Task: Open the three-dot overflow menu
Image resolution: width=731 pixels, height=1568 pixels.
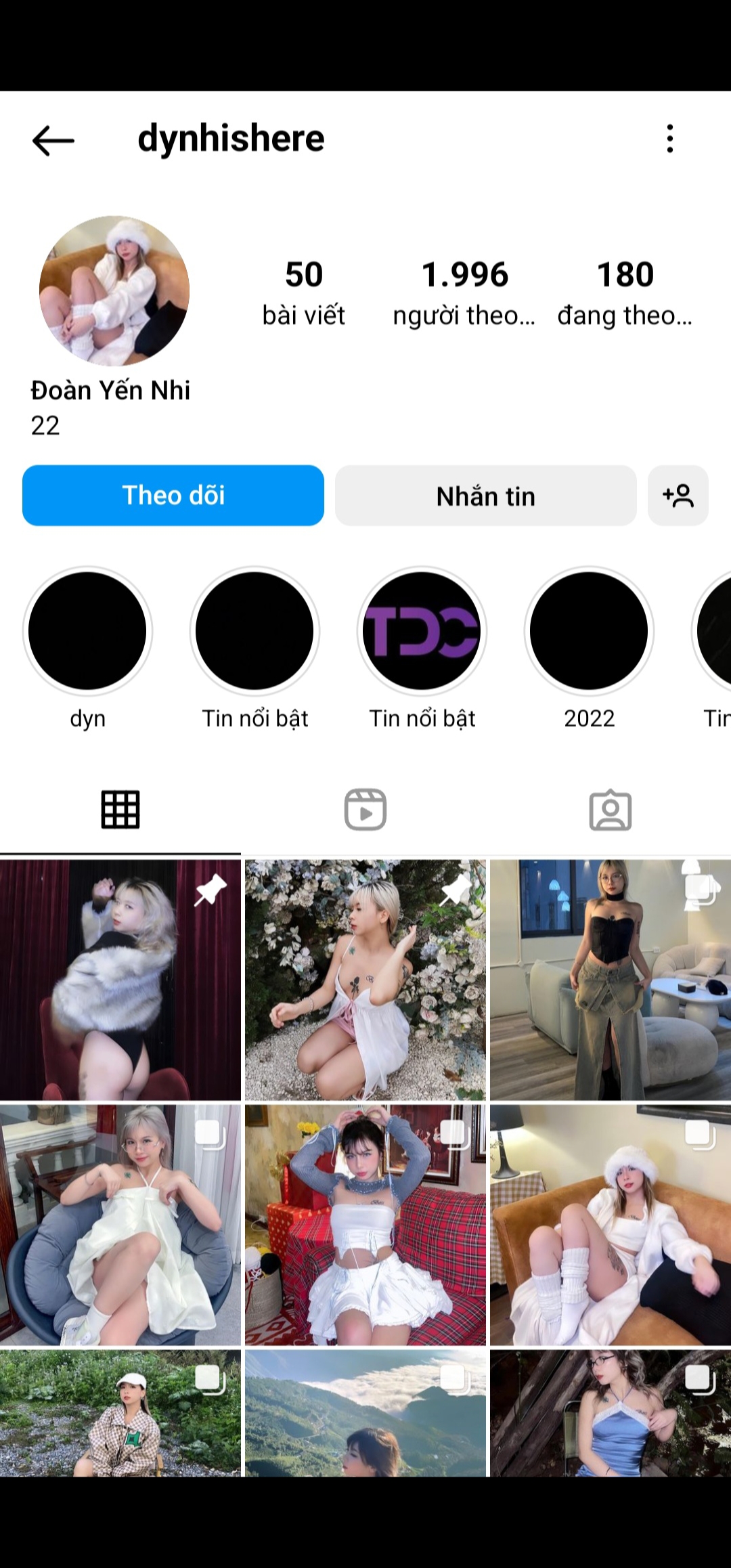Action: pos(669,139)
